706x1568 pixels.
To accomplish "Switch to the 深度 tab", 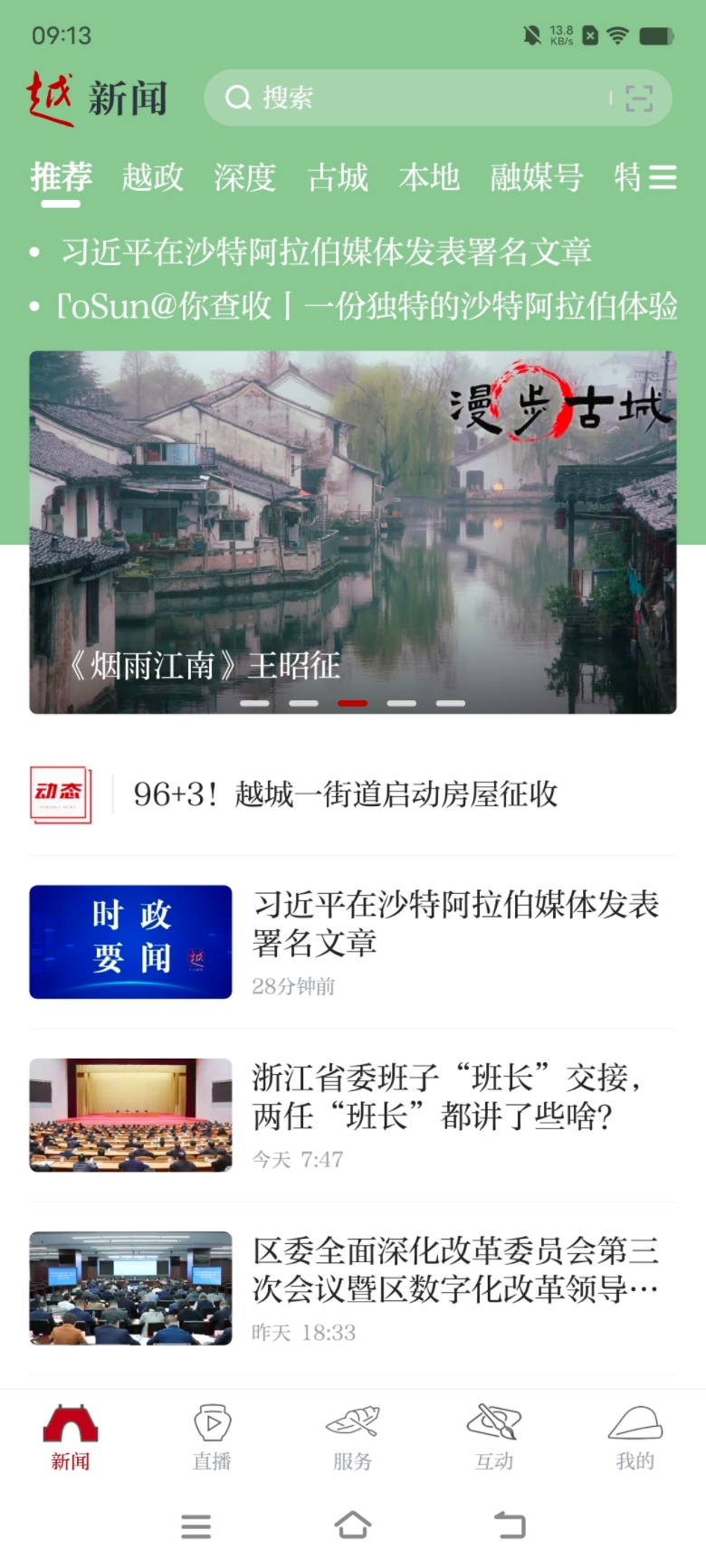I will point(244,177).
